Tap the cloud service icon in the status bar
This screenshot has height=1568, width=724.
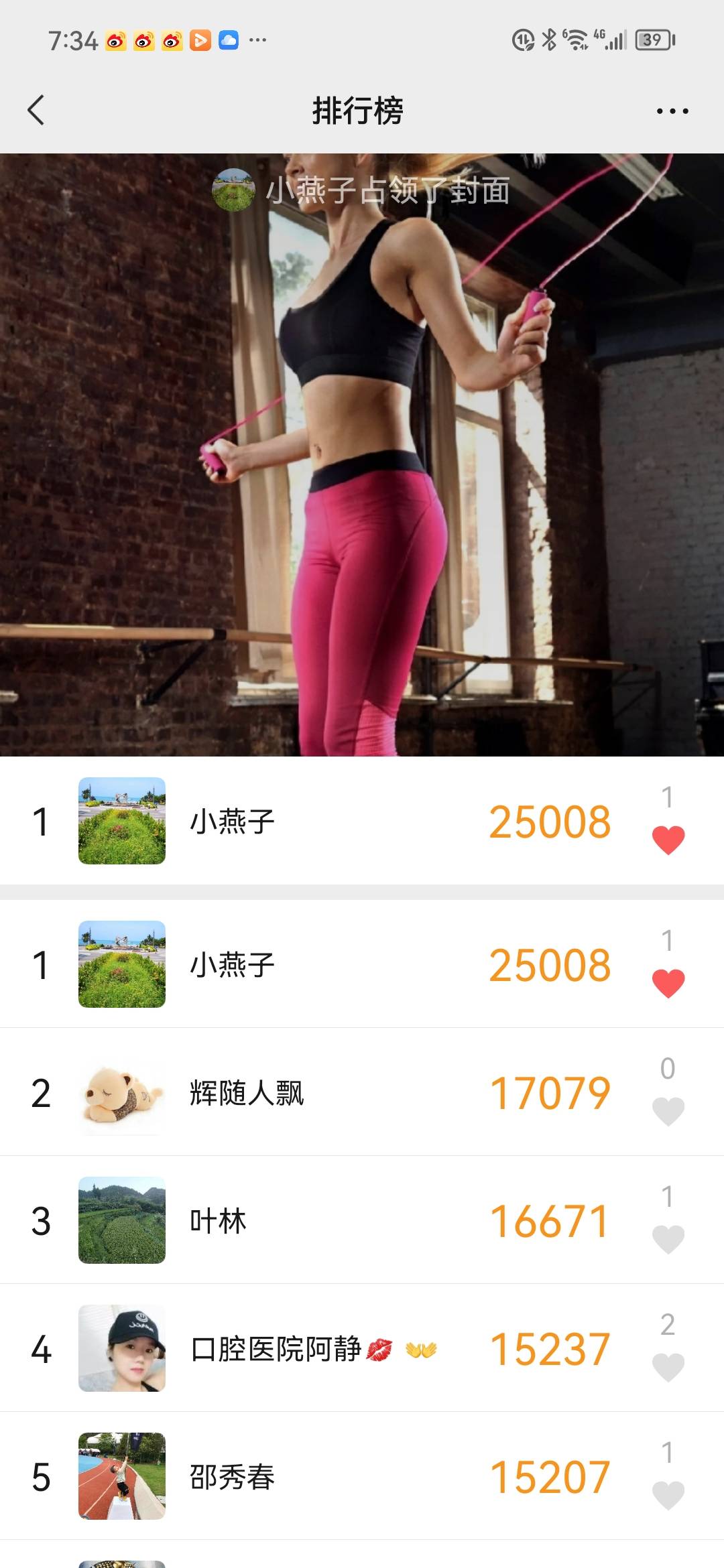tap(229, 41)
